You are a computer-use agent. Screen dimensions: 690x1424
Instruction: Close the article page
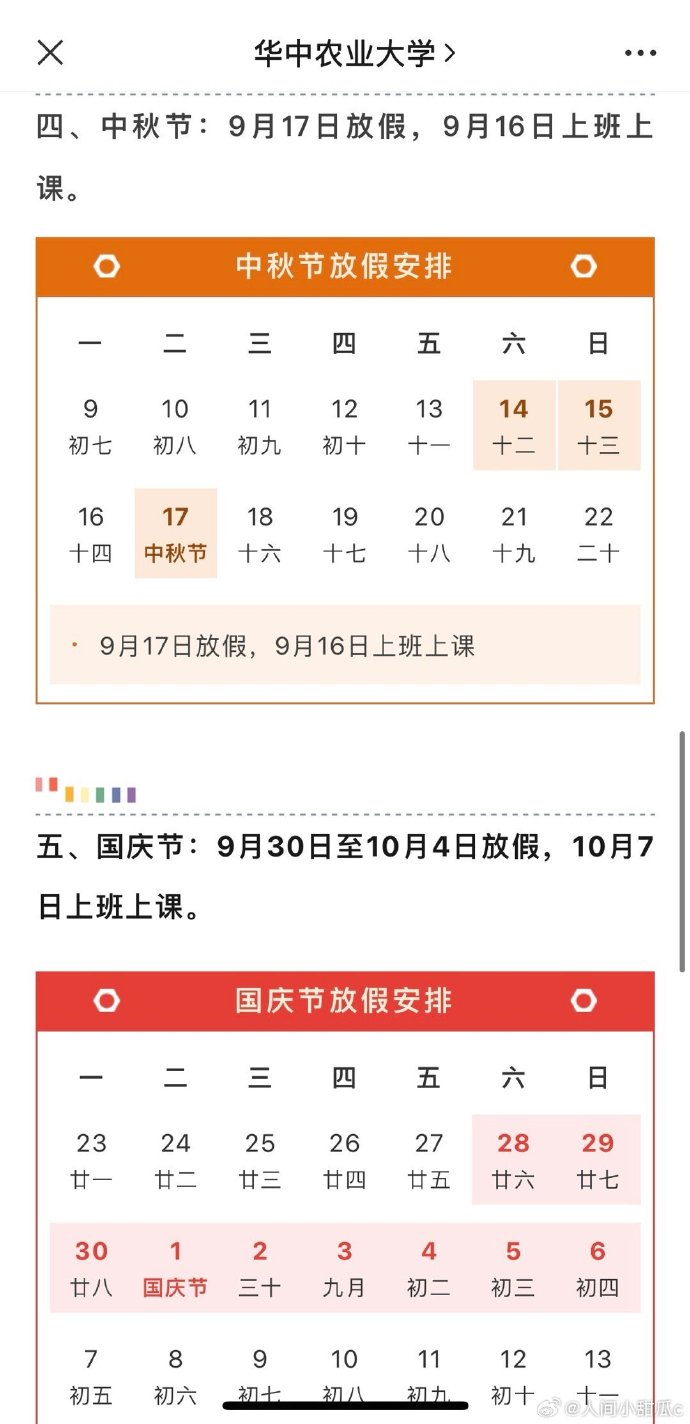[x=50, y=53]
